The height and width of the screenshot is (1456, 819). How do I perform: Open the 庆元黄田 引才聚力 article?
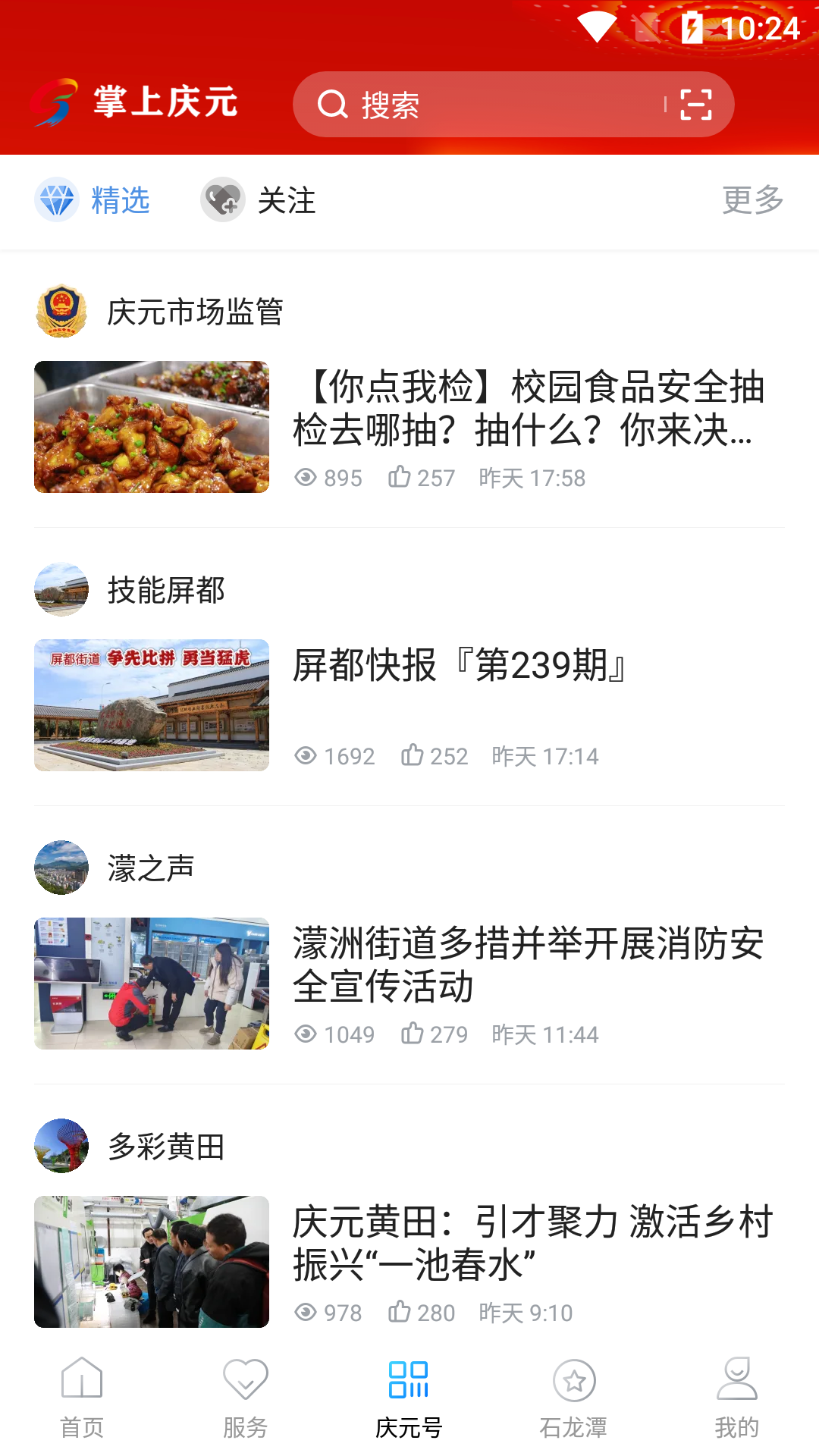click(x=531, y=1243)
